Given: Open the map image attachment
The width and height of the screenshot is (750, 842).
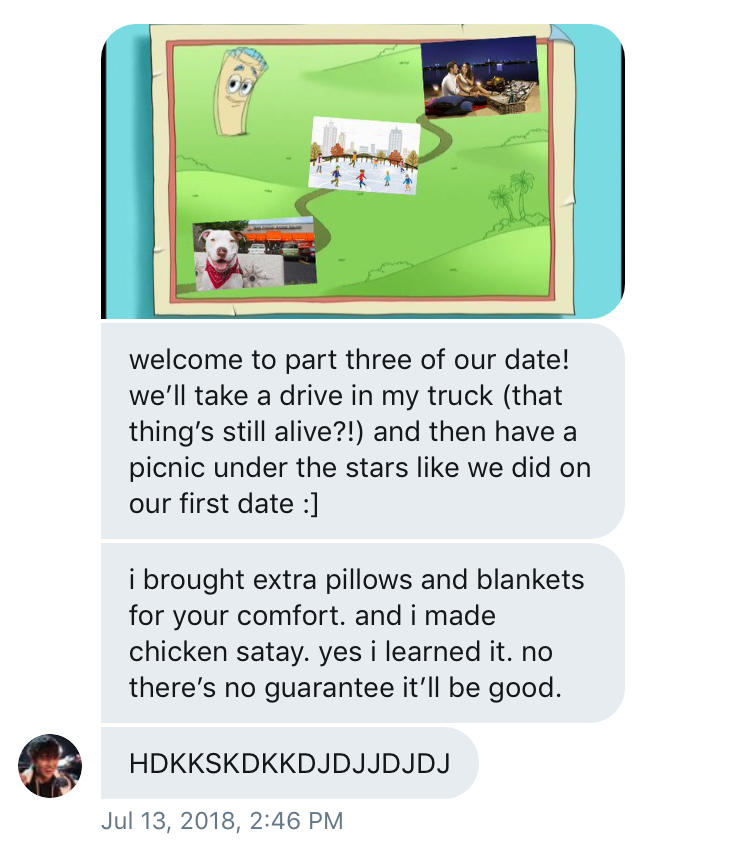Looking at the screenshot, I should 362,171.
